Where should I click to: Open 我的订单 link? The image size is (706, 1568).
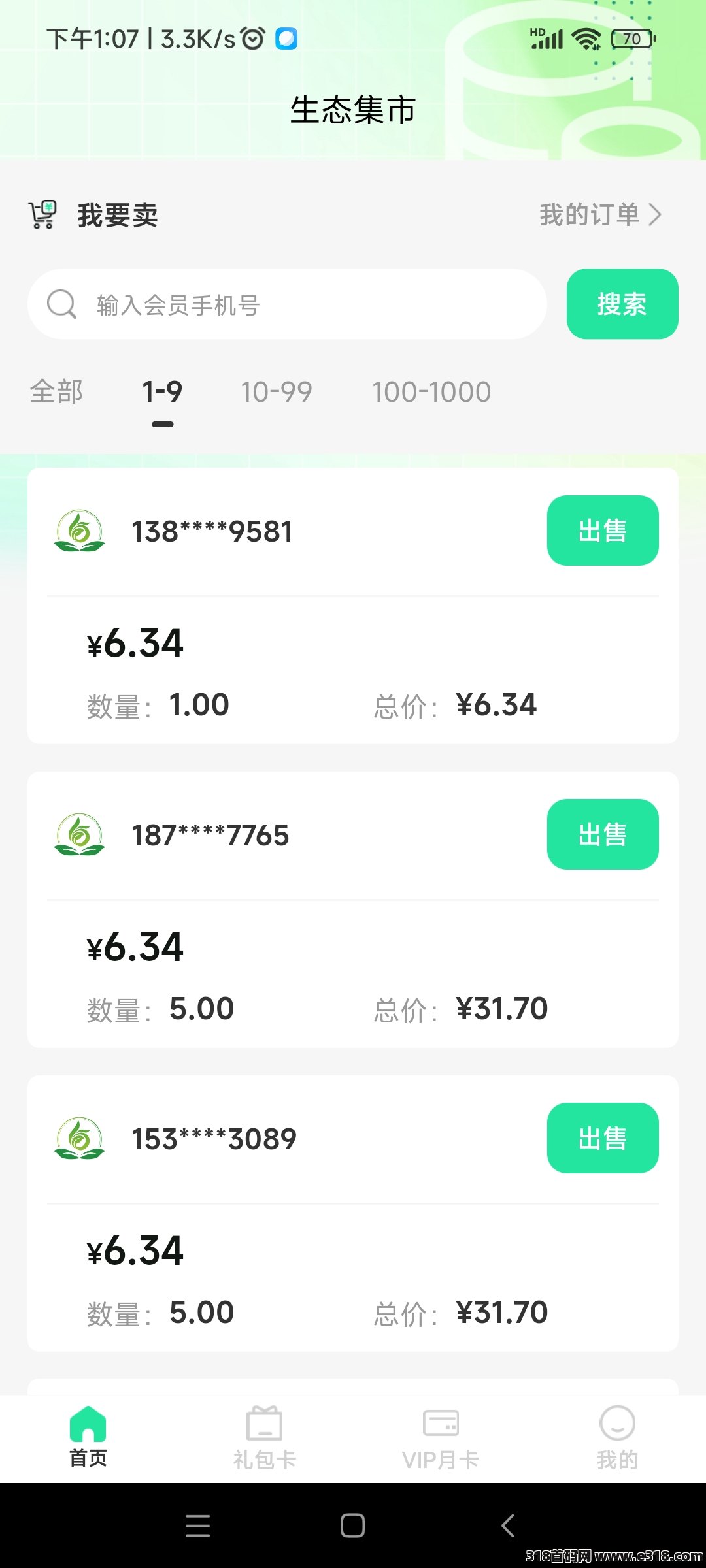[600, 214]
